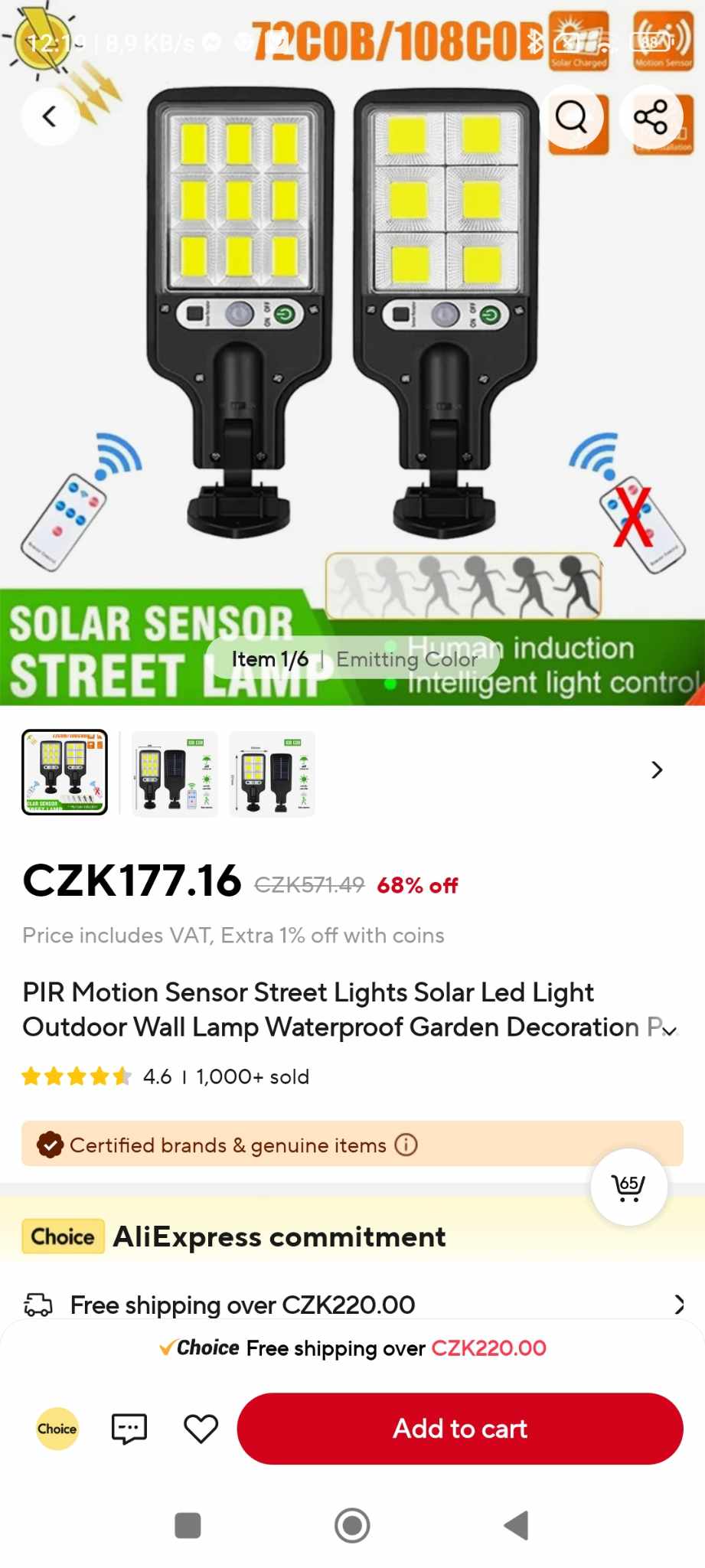Image resolution: width=705 pixels, height=1568 pixels.
Task: Add this item to wishlist
Action: (201, 1429)
